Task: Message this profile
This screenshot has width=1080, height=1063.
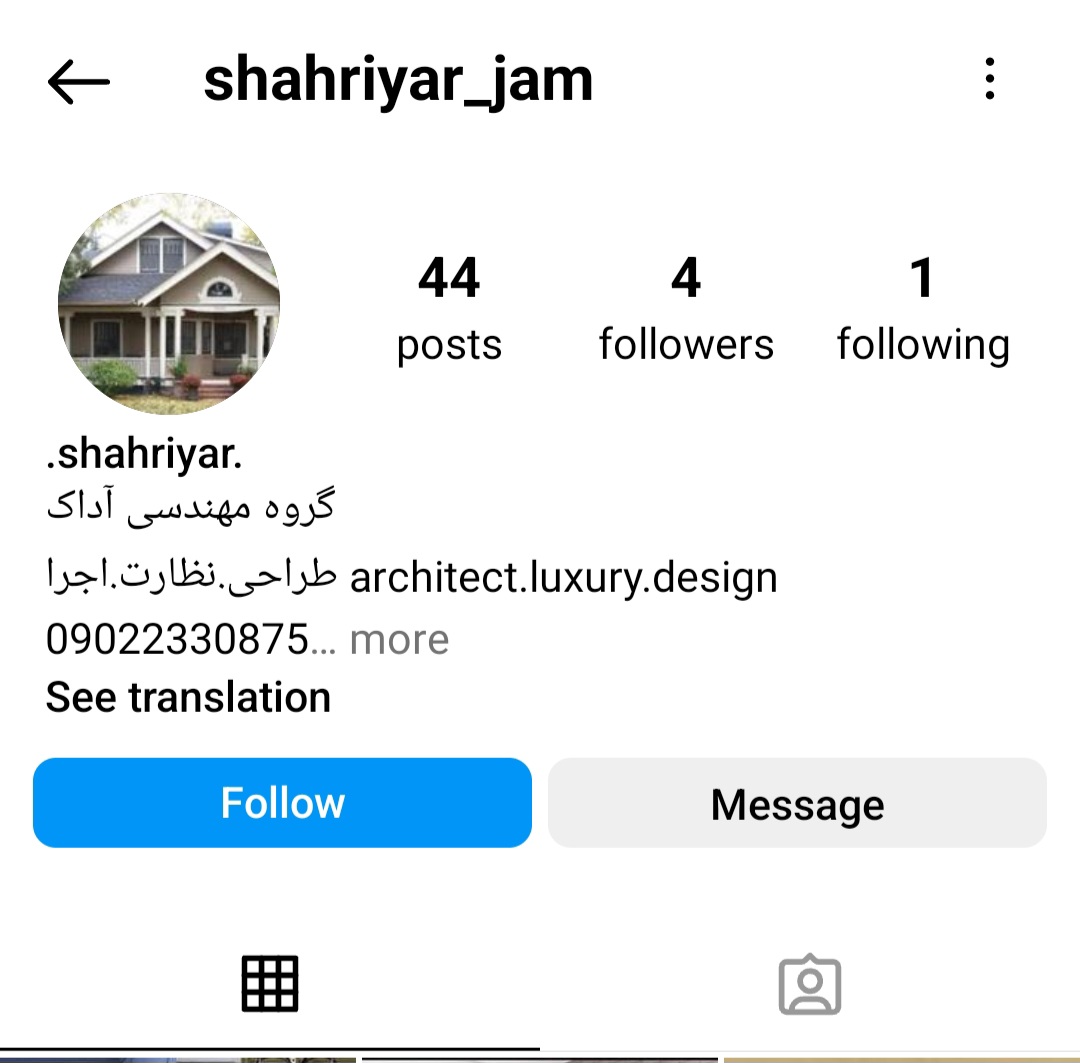Action: pos(797,803)
